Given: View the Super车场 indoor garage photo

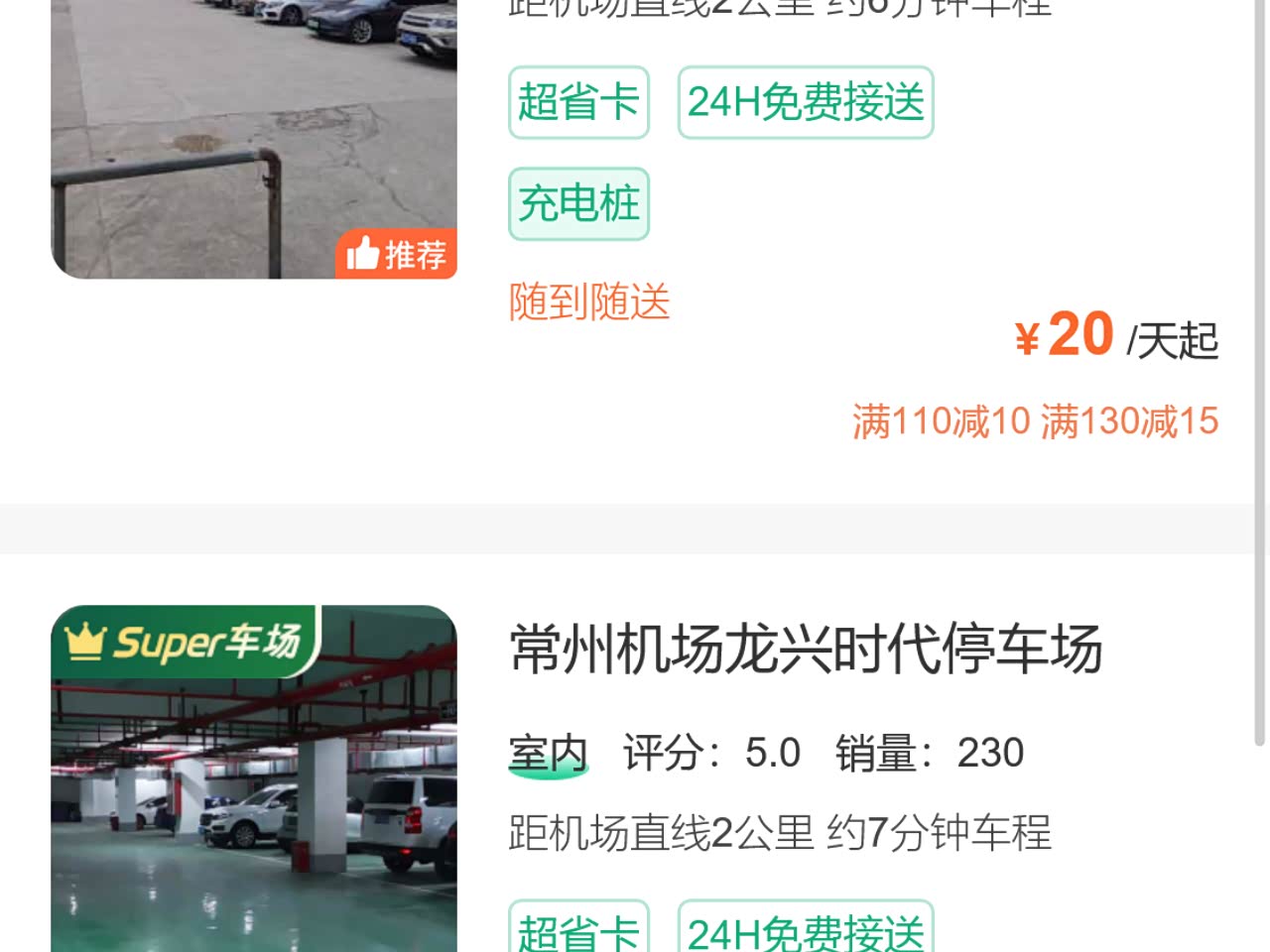Looking at the screenshot, I should (x=254, y=793).
